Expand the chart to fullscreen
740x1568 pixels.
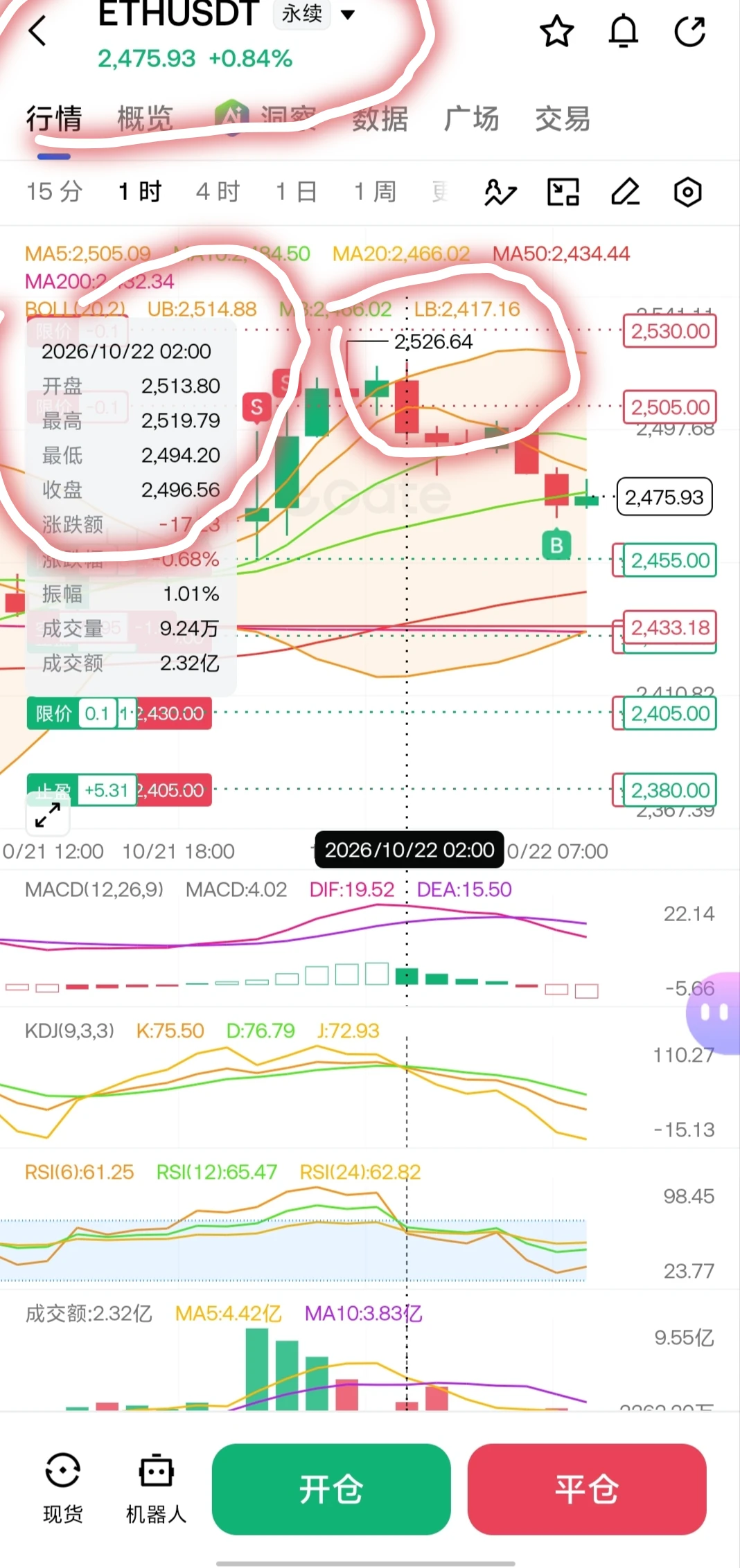click(48, 815)
